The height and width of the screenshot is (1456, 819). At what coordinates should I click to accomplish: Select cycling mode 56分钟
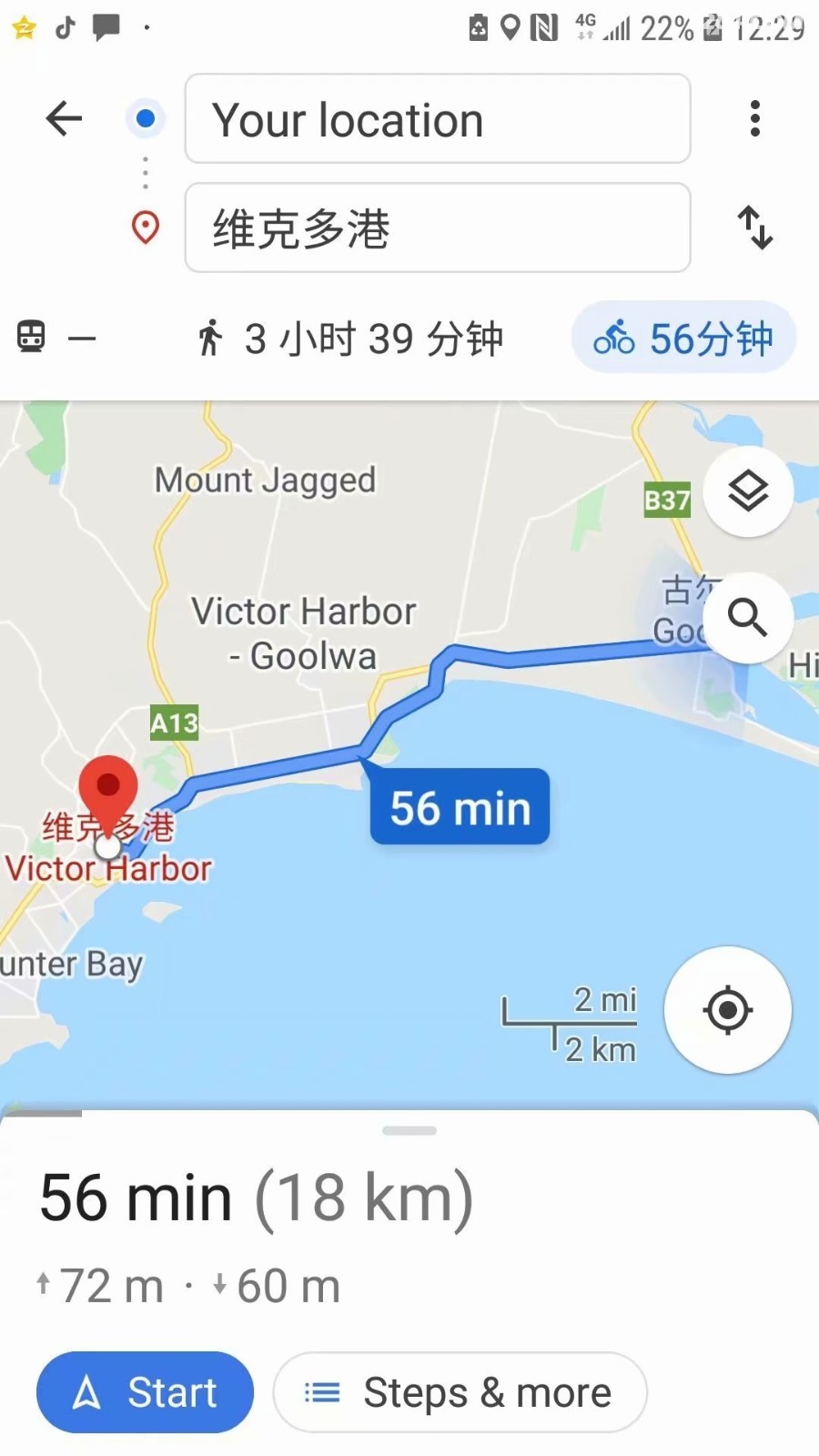click(684, 338)
